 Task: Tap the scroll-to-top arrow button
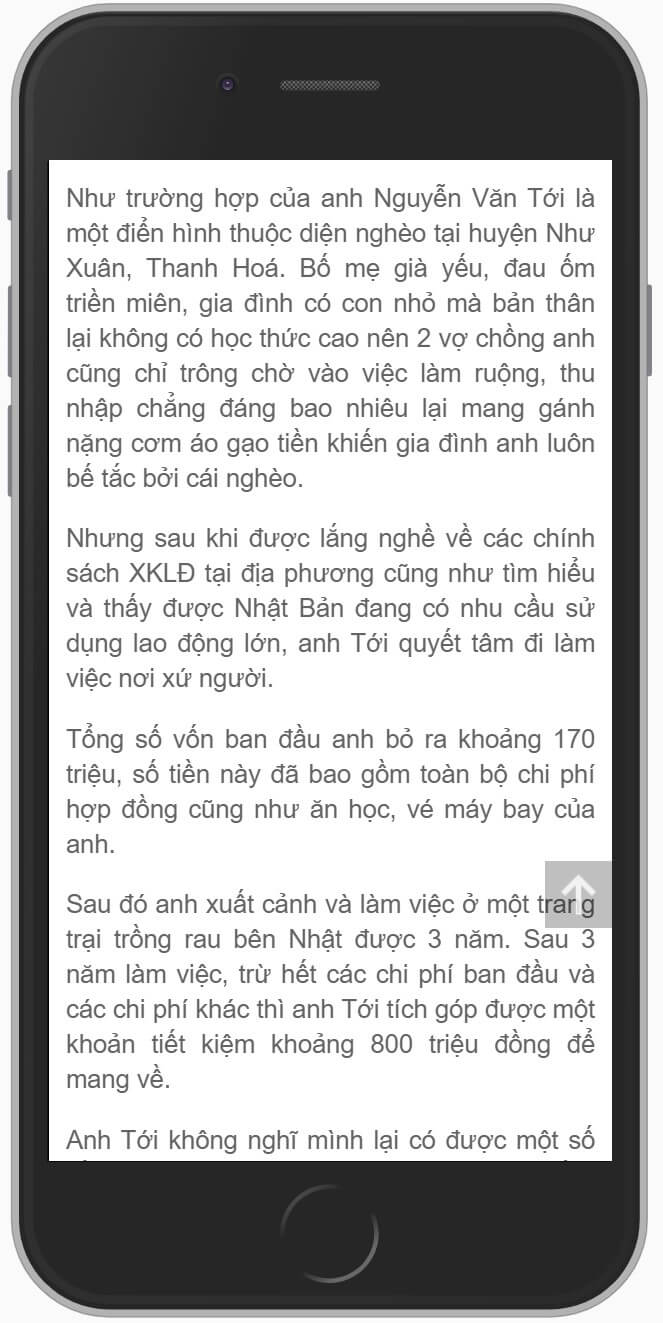point(578,893)
